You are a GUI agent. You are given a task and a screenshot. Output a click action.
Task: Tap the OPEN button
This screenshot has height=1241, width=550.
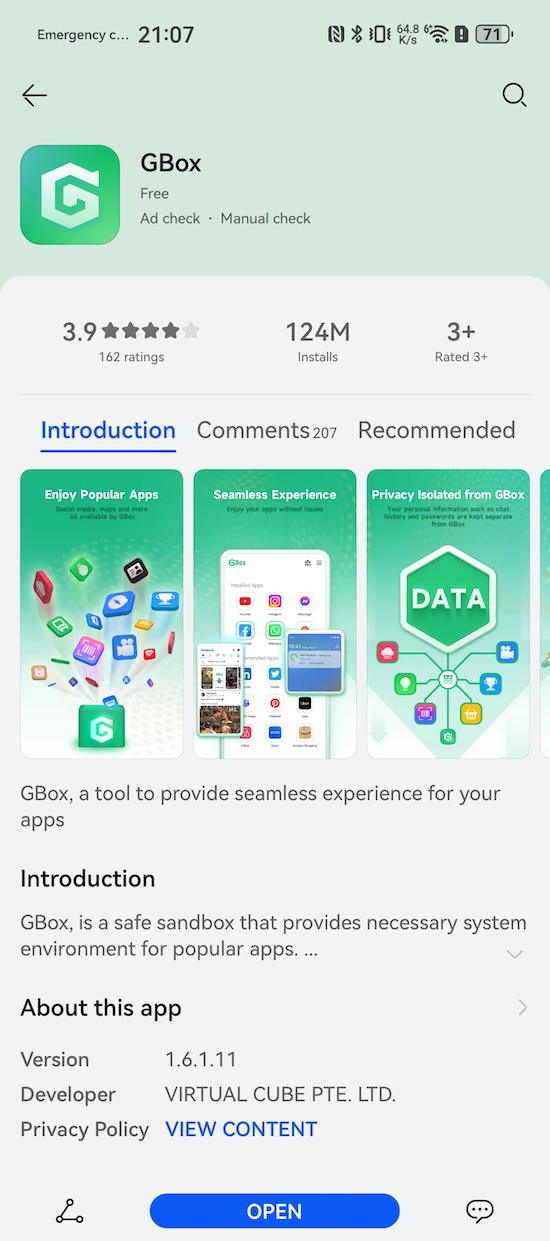coord(275,1211)
